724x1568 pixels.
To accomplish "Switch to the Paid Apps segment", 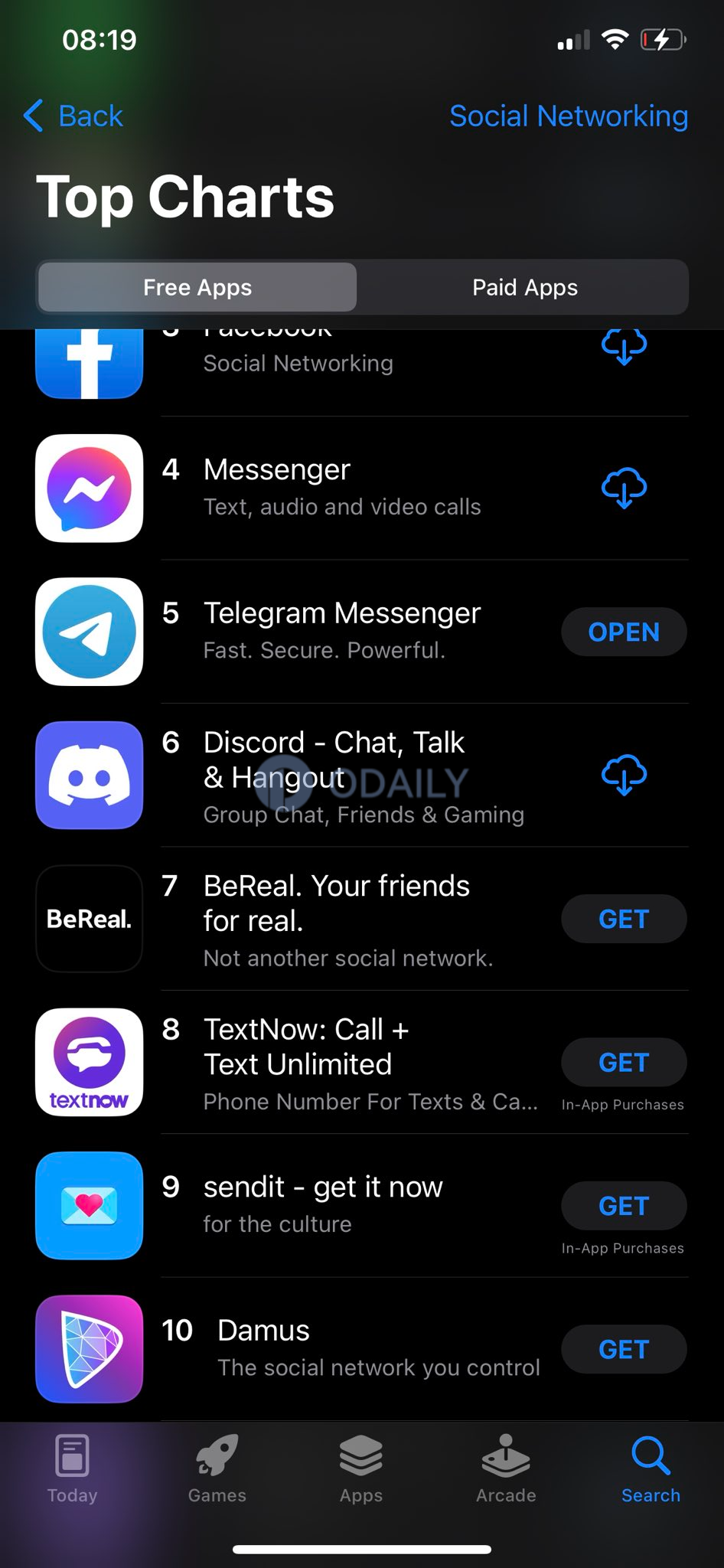I will 524,287.
